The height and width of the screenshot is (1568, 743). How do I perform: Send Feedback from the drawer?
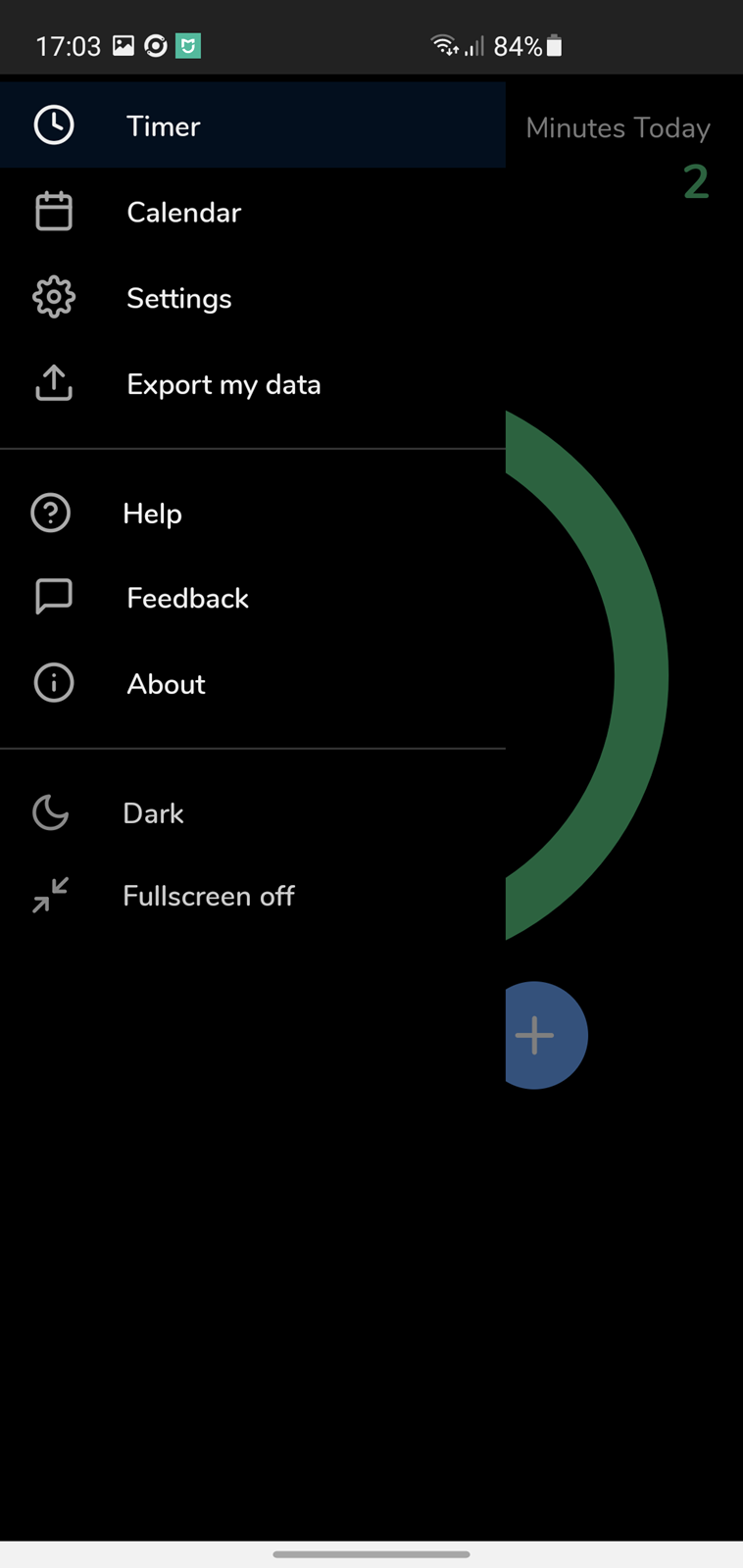click(253, 598)
